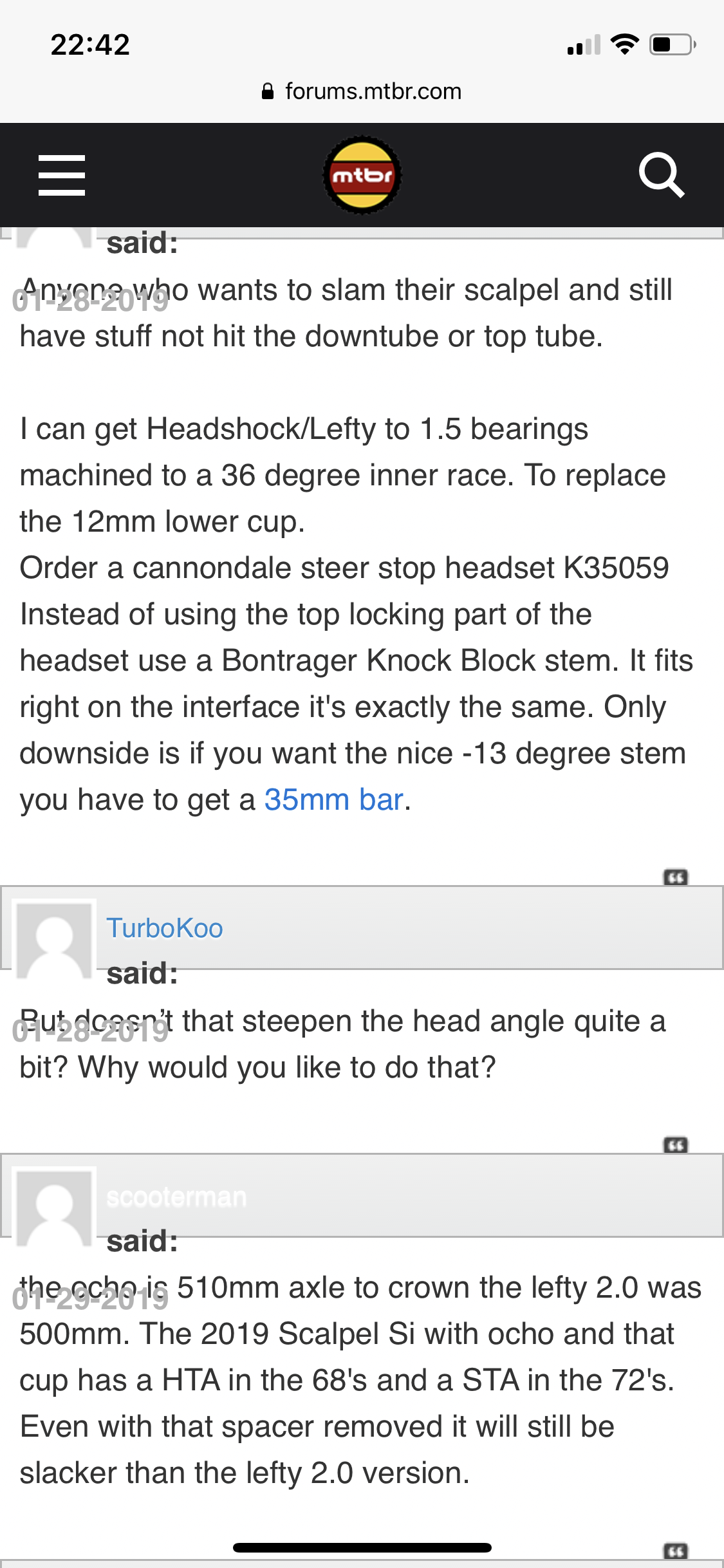Open scooterman's profile
This screenshot has width=724, height=1568.
[x=176, y=1197]
